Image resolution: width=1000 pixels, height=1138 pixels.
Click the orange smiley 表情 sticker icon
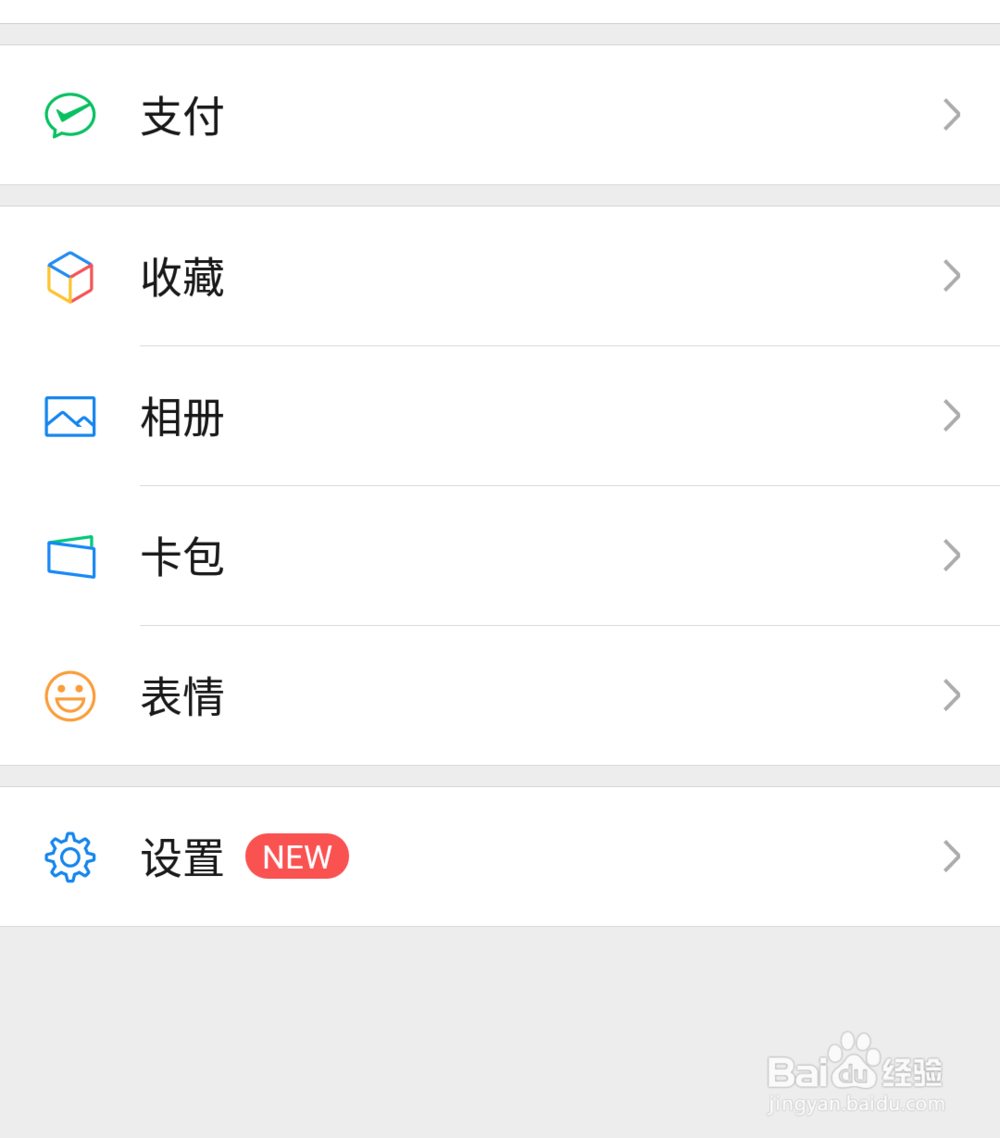pos(70,696)
